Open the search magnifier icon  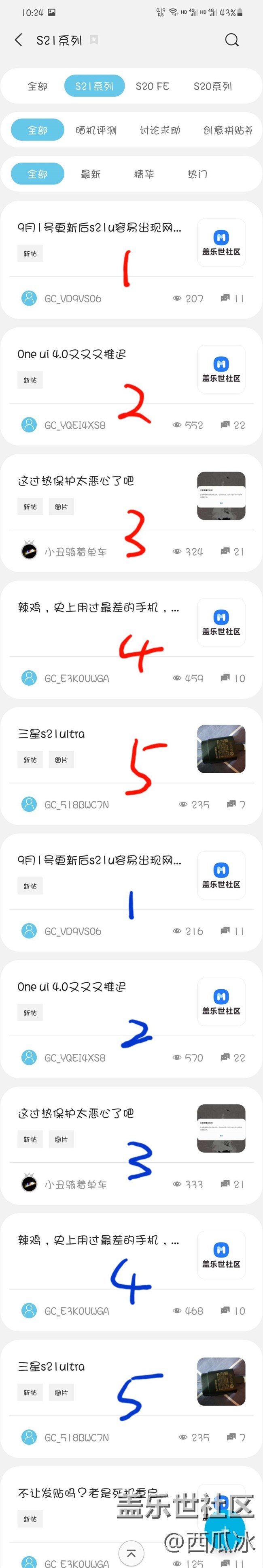tap(231, 40)
